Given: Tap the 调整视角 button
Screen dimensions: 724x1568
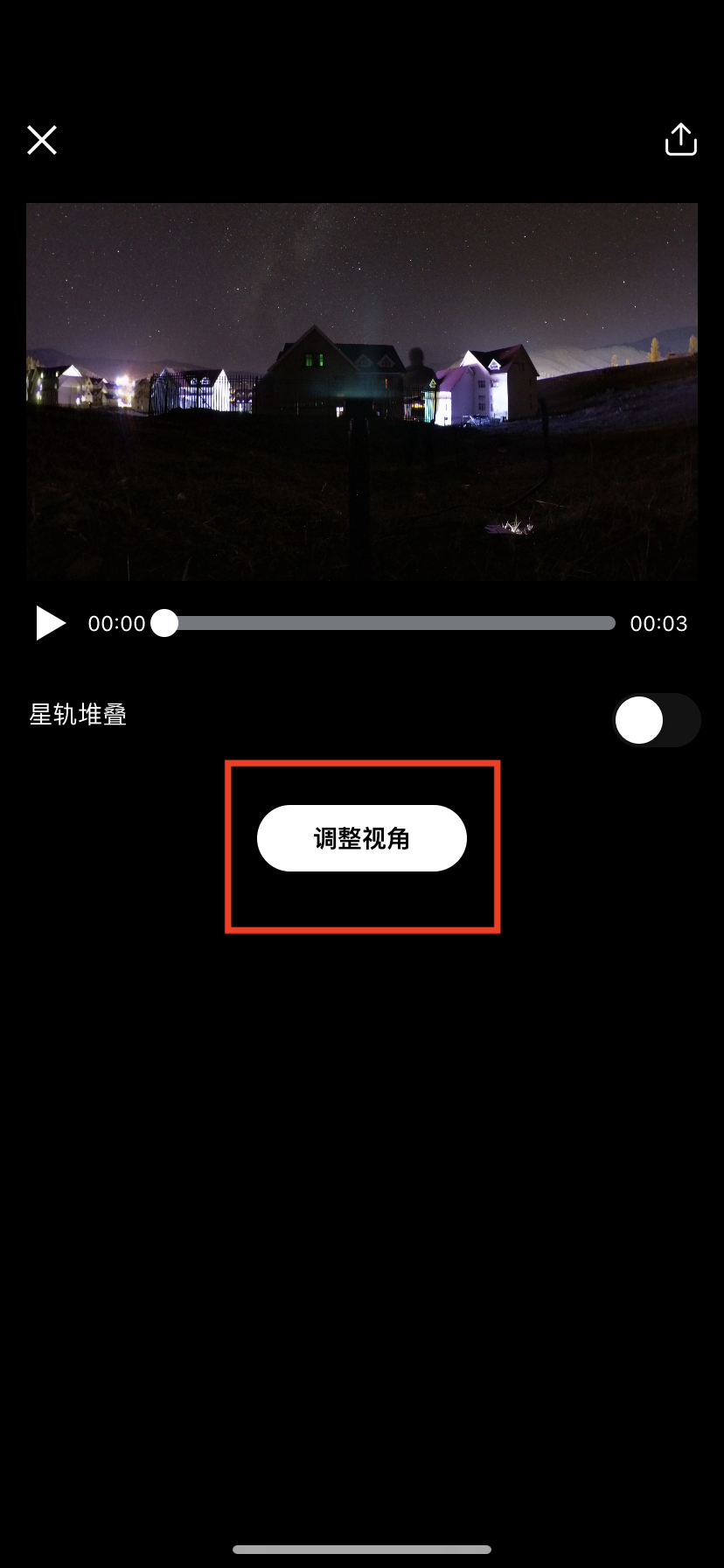Looking at the screenshot, I should point(361,838).
